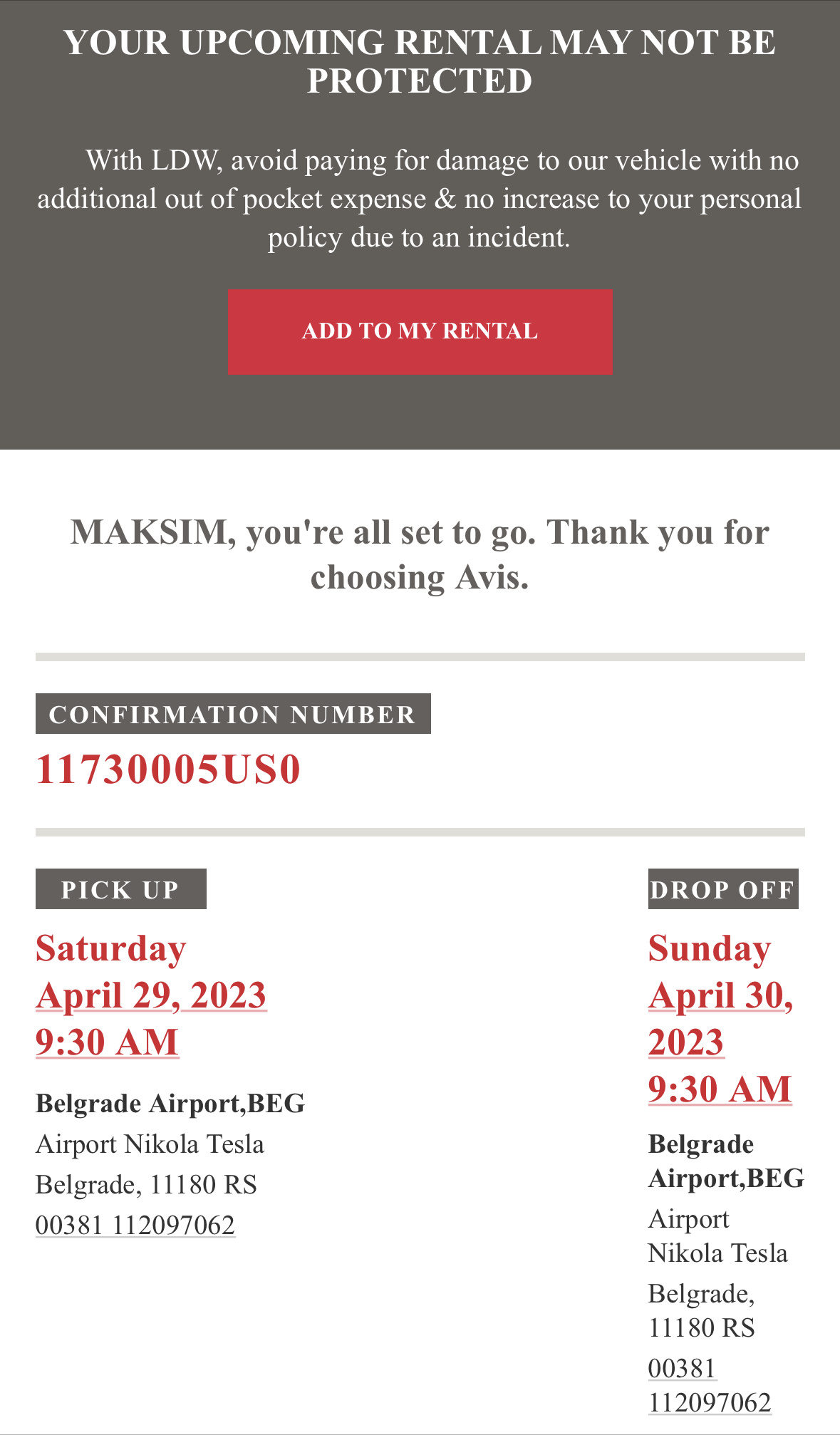Click the Saturday label under PICK UP
Image resolution: width=840 pixels, height=1435 pixels.
pyautogui.click(x=110, y=948)
